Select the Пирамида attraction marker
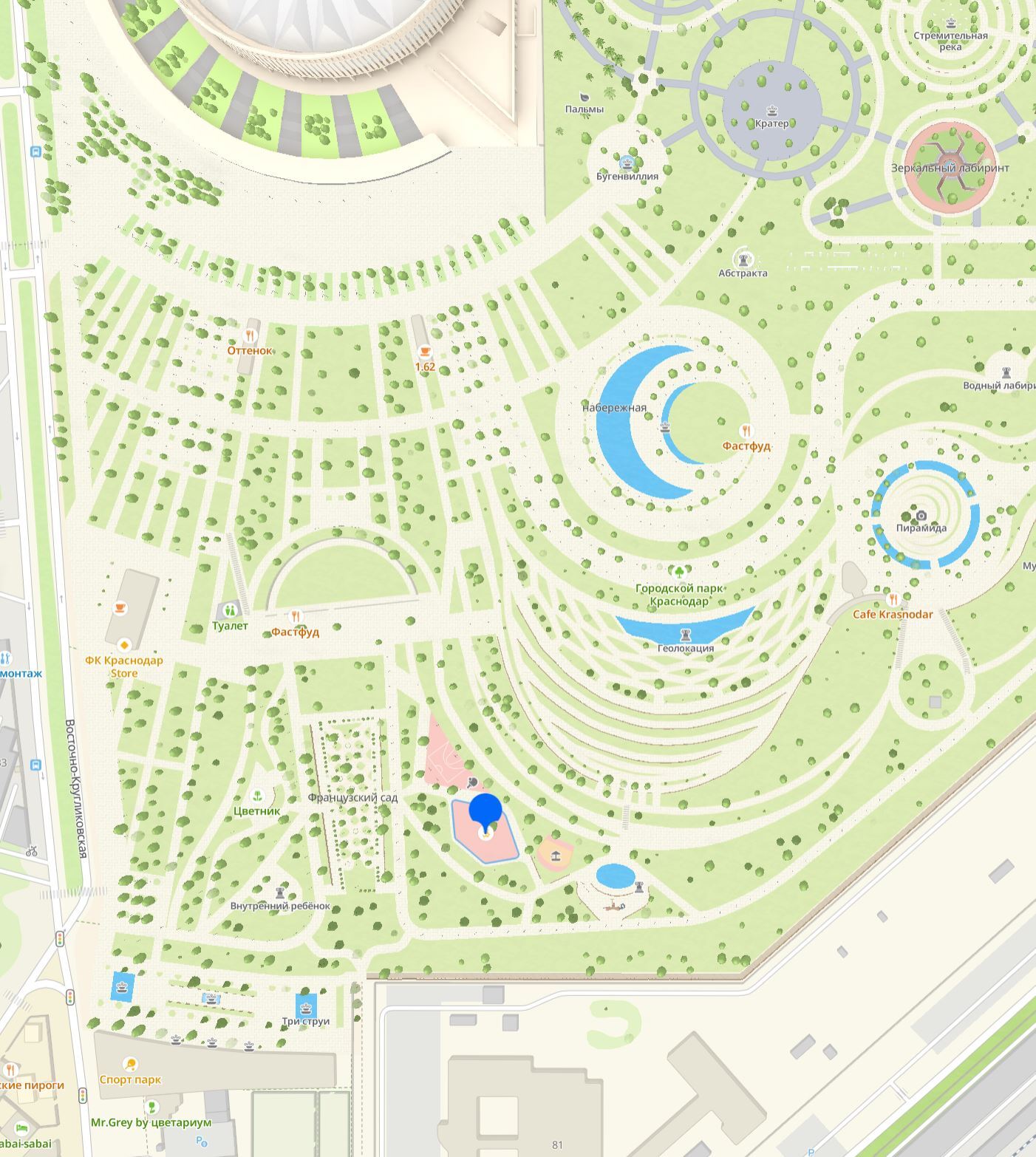 click(921, 515)
